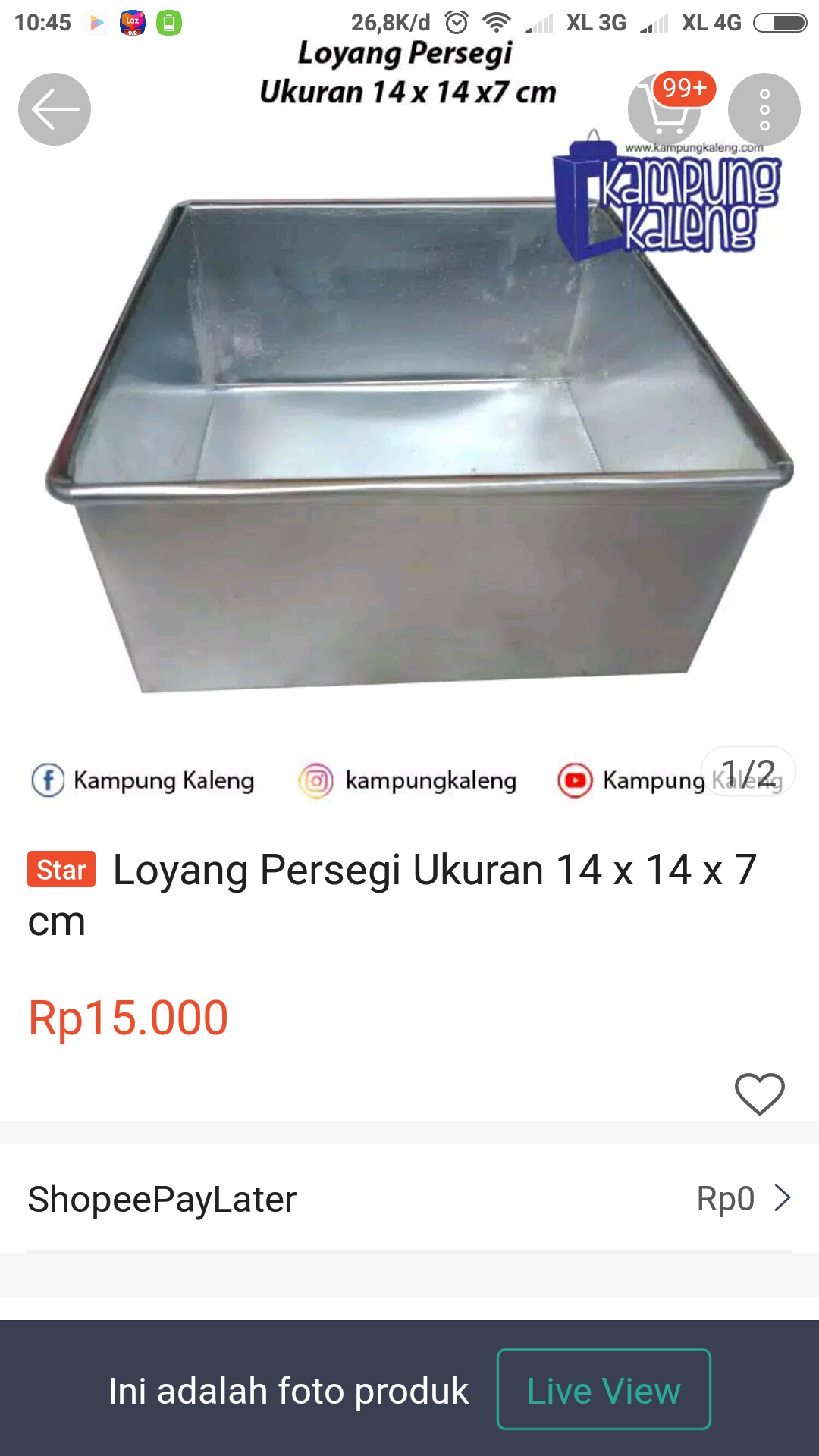The width and height of the screenshot is (819, 1456).
Task: Select the Star seller badge
Action: pyautogui.click(x=61, y=871)
